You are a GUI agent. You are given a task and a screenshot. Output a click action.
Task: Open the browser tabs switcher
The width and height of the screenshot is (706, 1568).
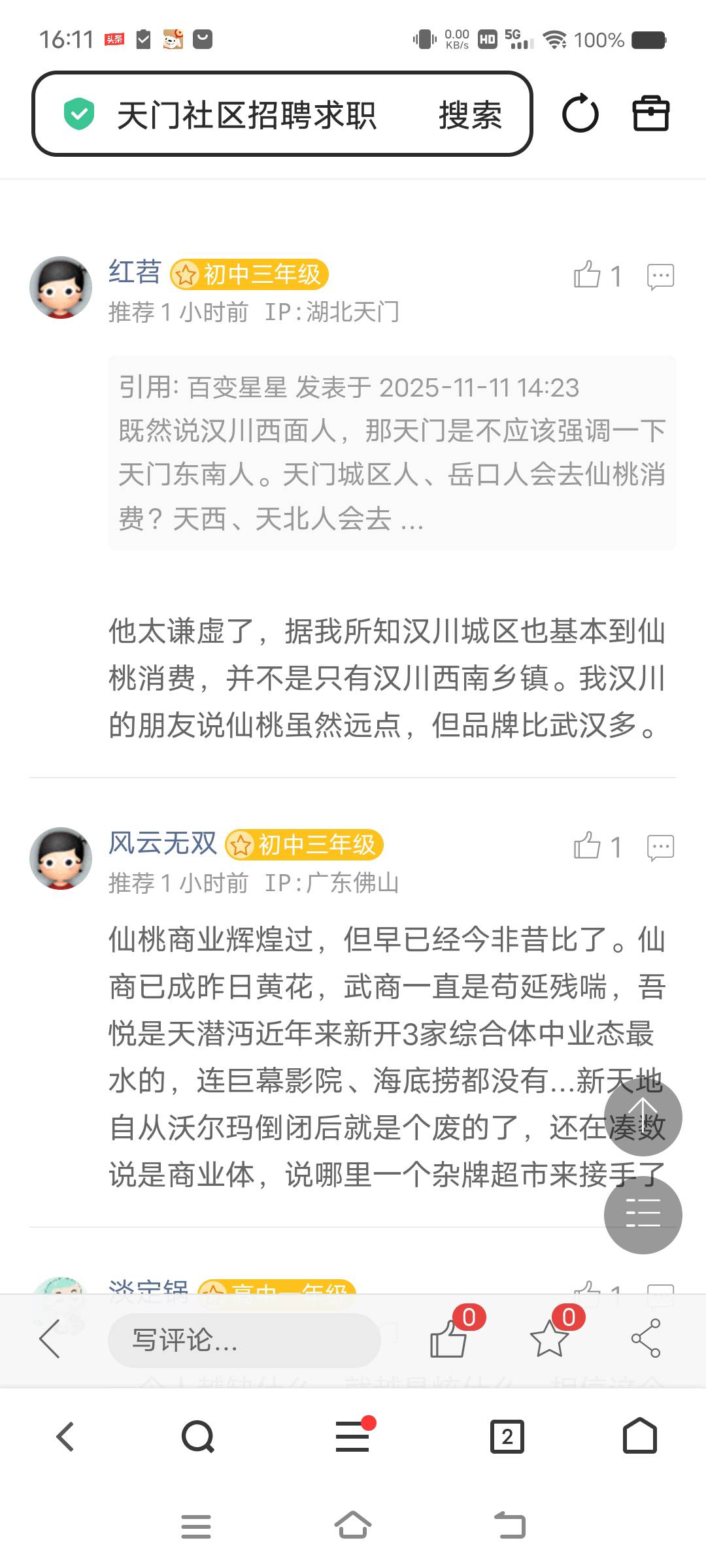point(507,1436)
